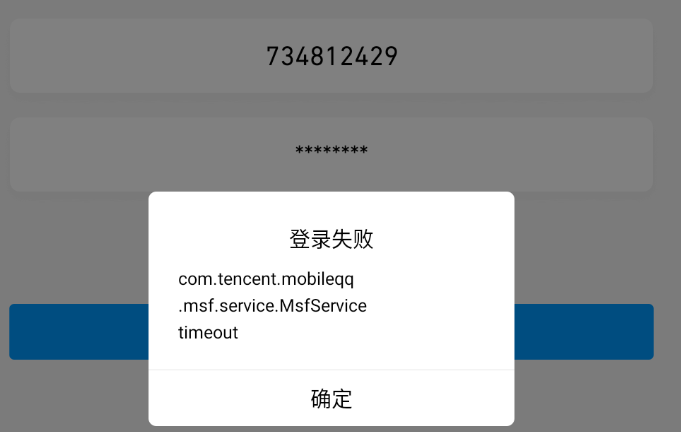This screenshot has width=681, height=432.
Task: Tap 确定 to dismiss the login-failed dialog
Action: pos(331,399)
